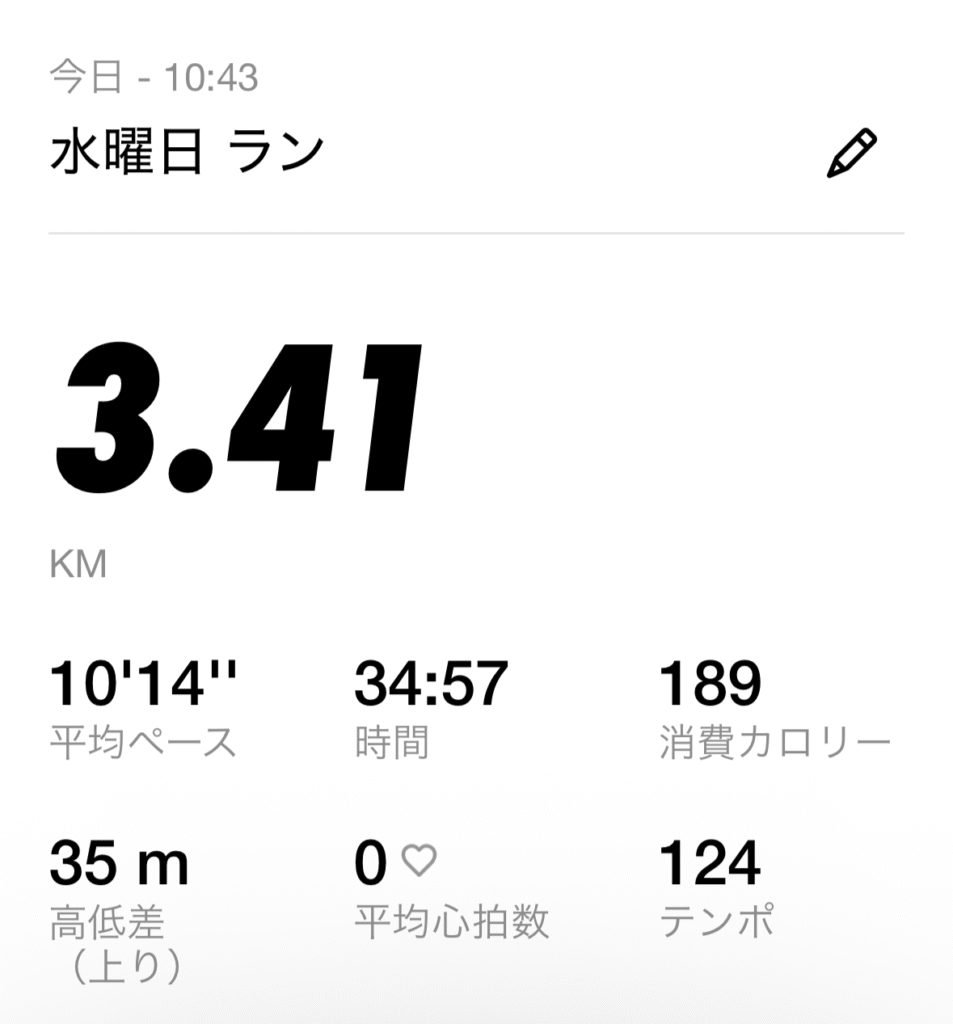Tap the pencil icon to edit run title
The image size is (953, 1024).
point(851,154)
